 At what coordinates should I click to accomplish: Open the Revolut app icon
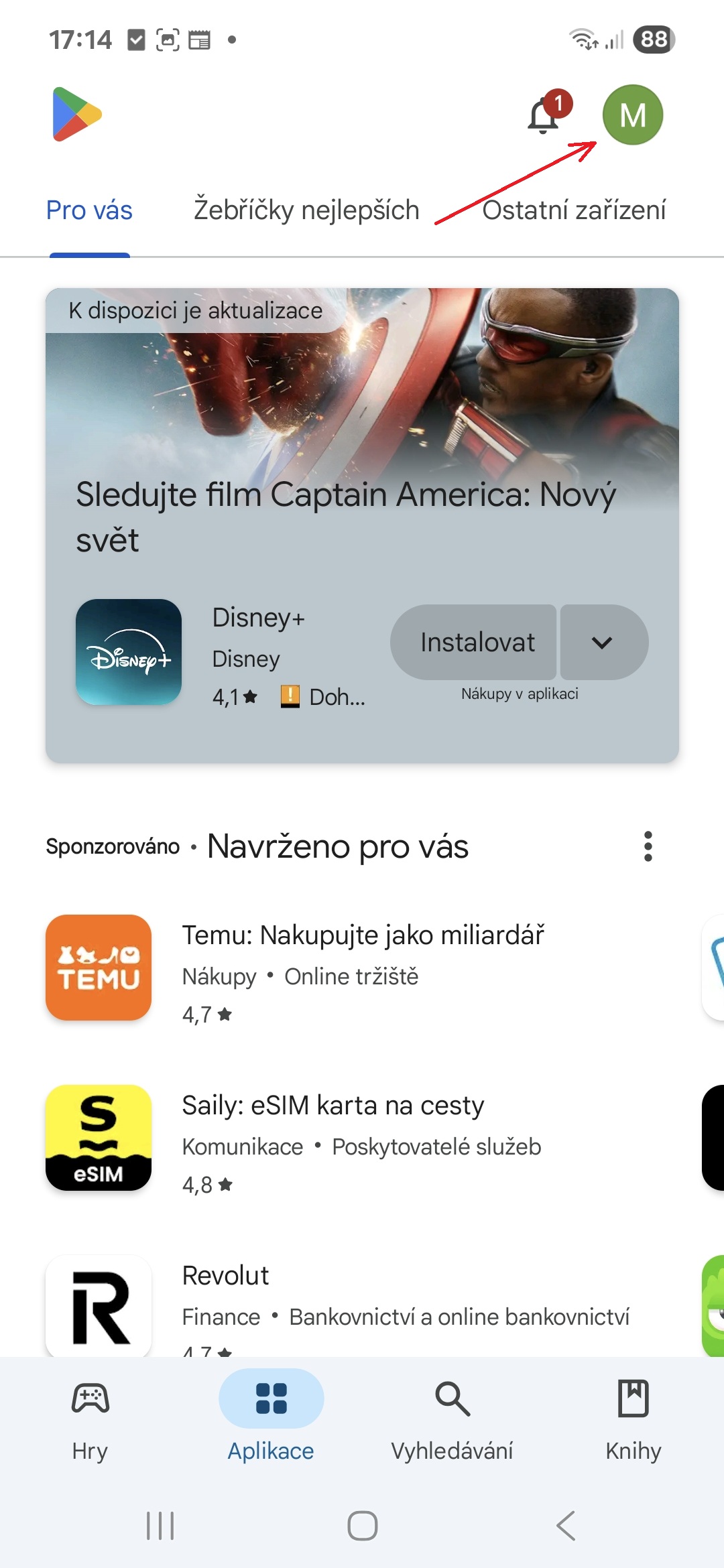coord(98,1303)
